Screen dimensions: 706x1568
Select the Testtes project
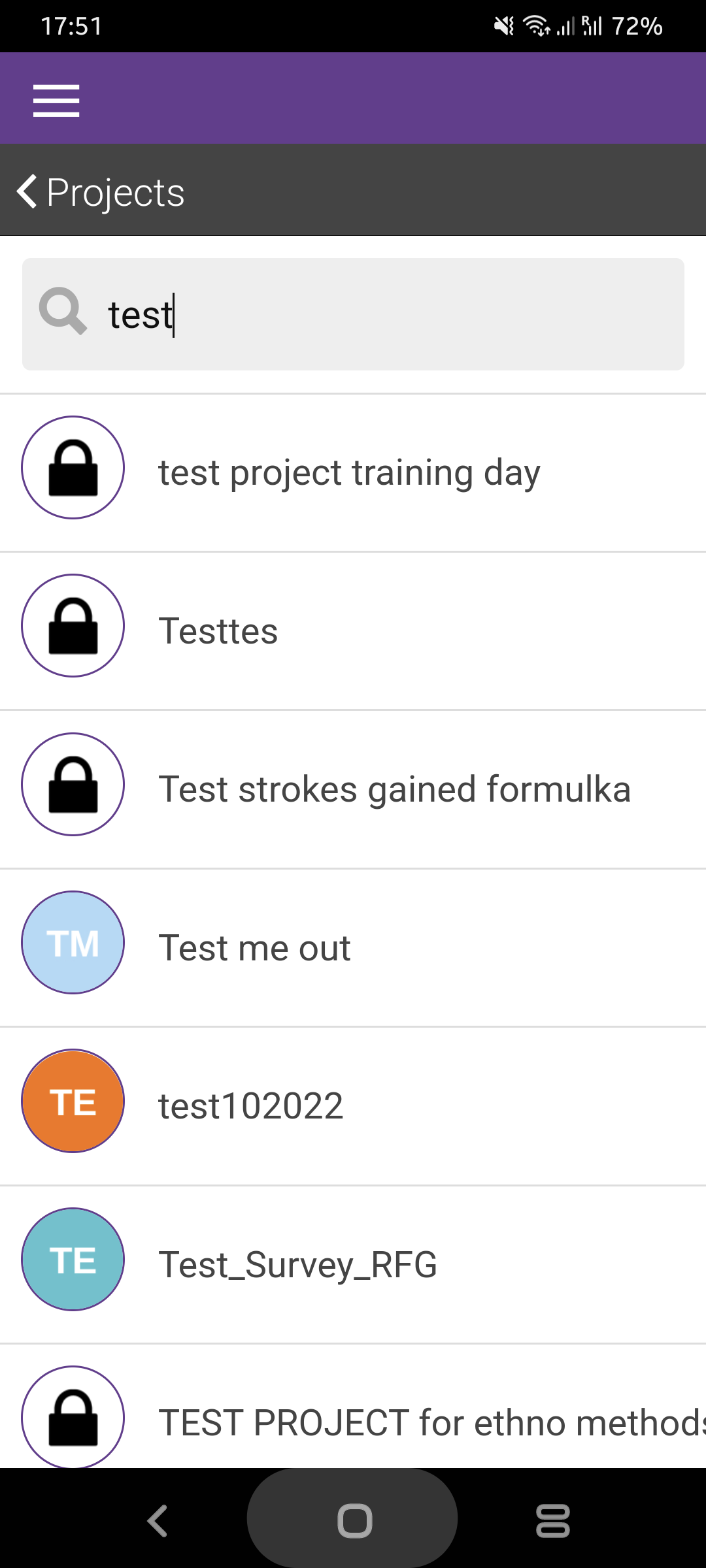[218, 630]
